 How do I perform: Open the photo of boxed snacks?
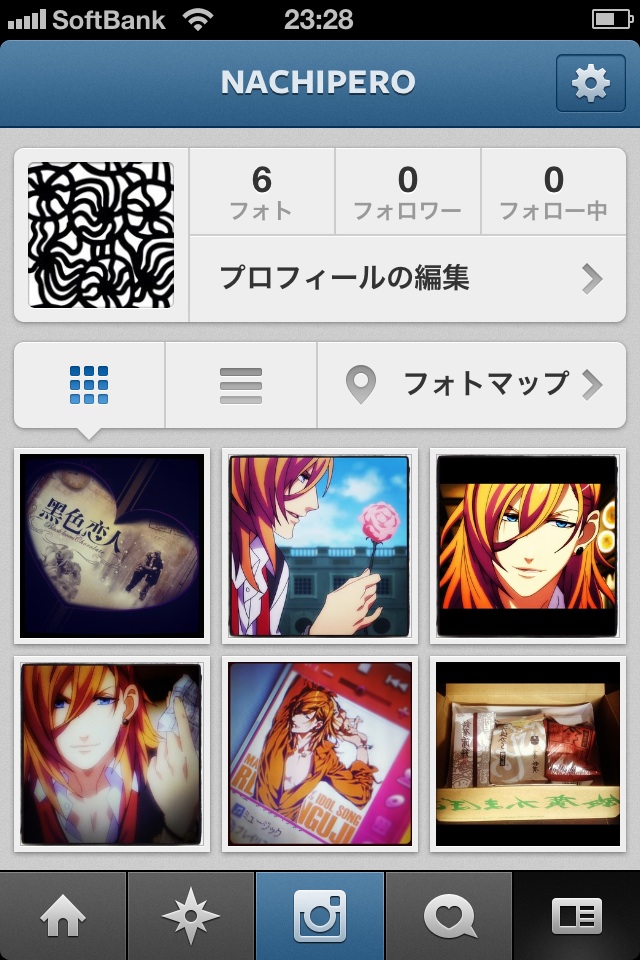(x=527, y=753)
